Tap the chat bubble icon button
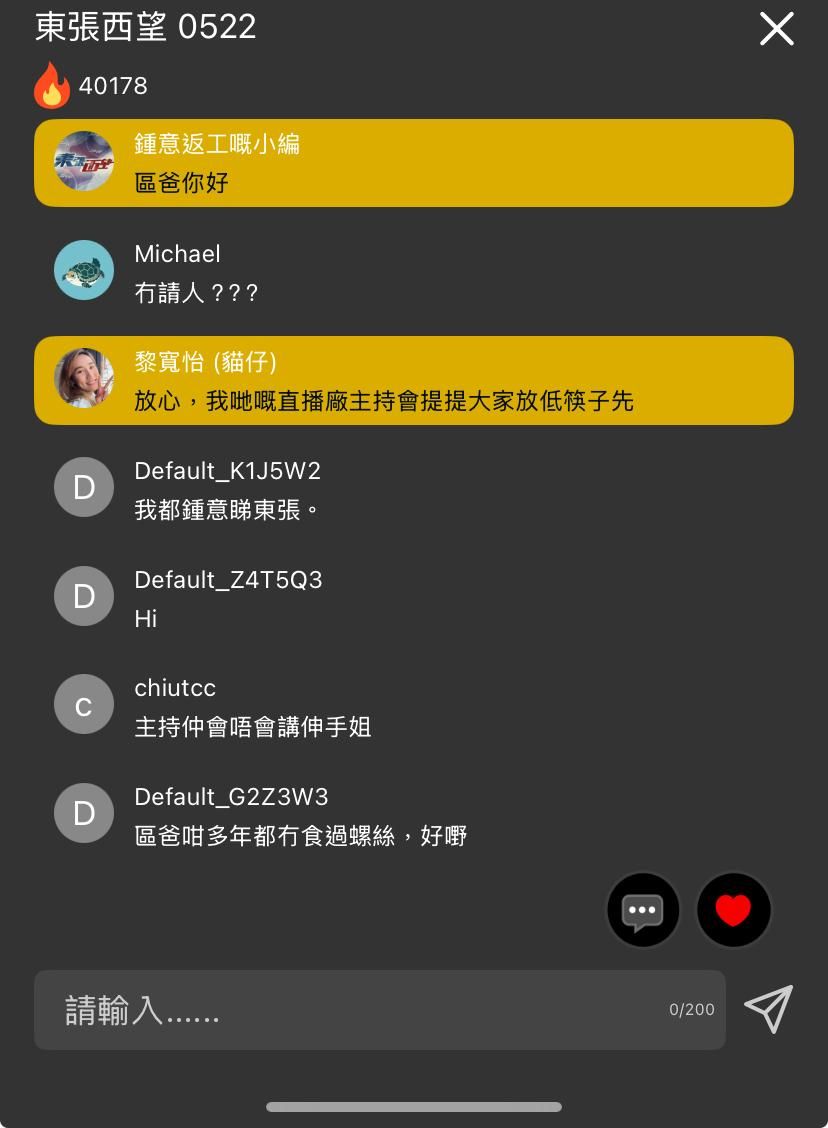Screen dimensions: 828x1128 (x=643, y=910)
